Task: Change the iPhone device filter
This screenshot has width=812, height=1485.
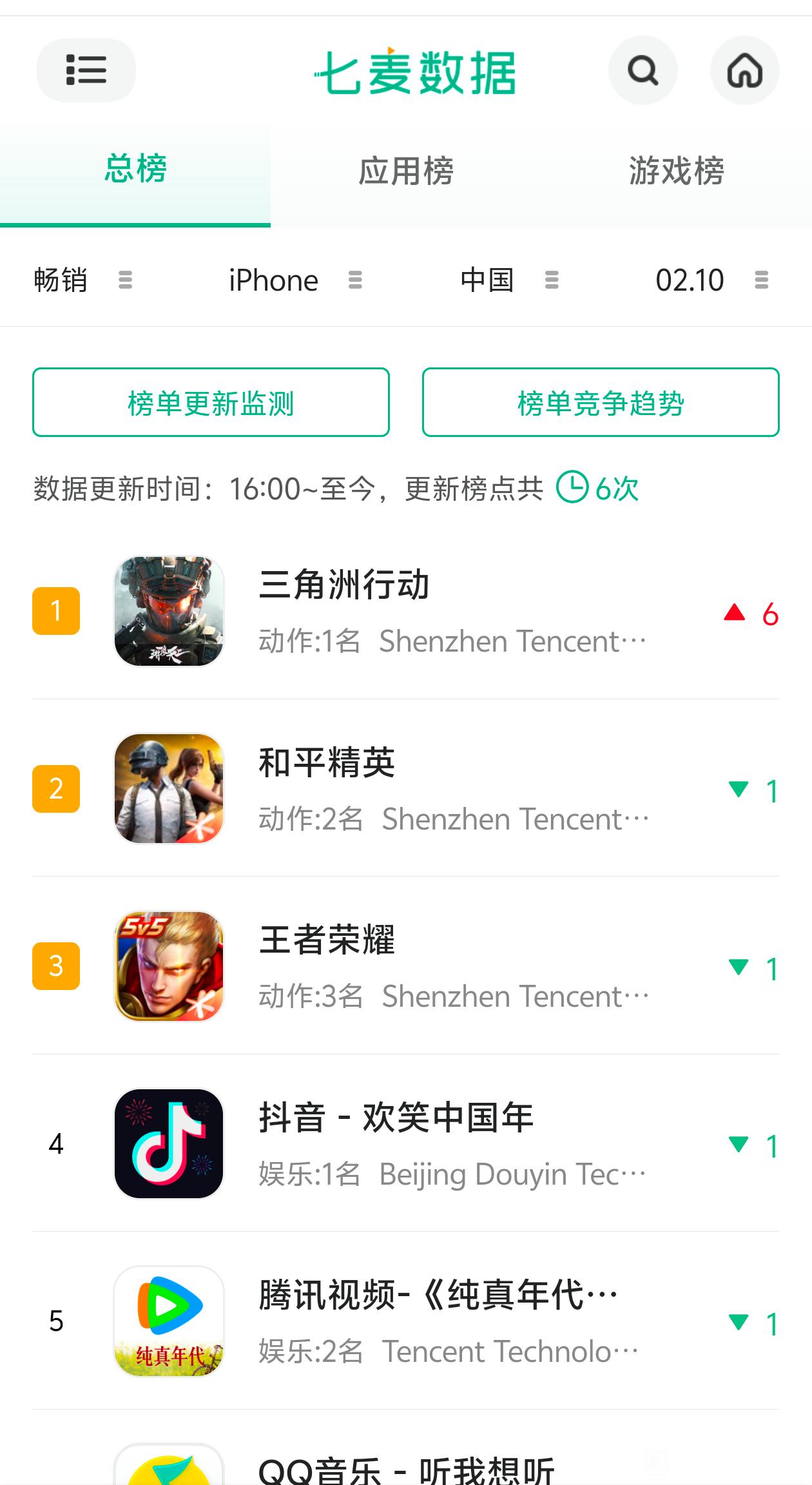Action: [295, 280]
